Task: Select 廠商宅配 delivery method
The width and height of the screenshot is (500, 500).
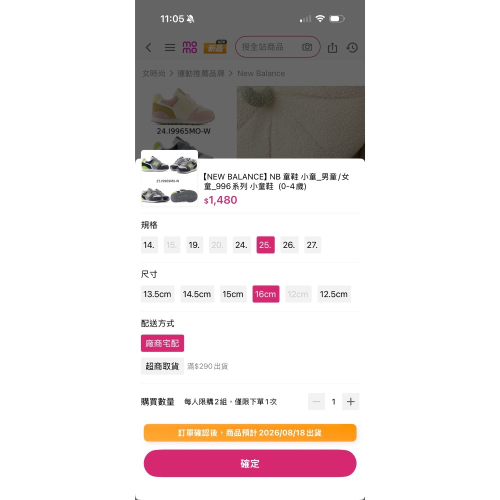Action: (162, 343)
